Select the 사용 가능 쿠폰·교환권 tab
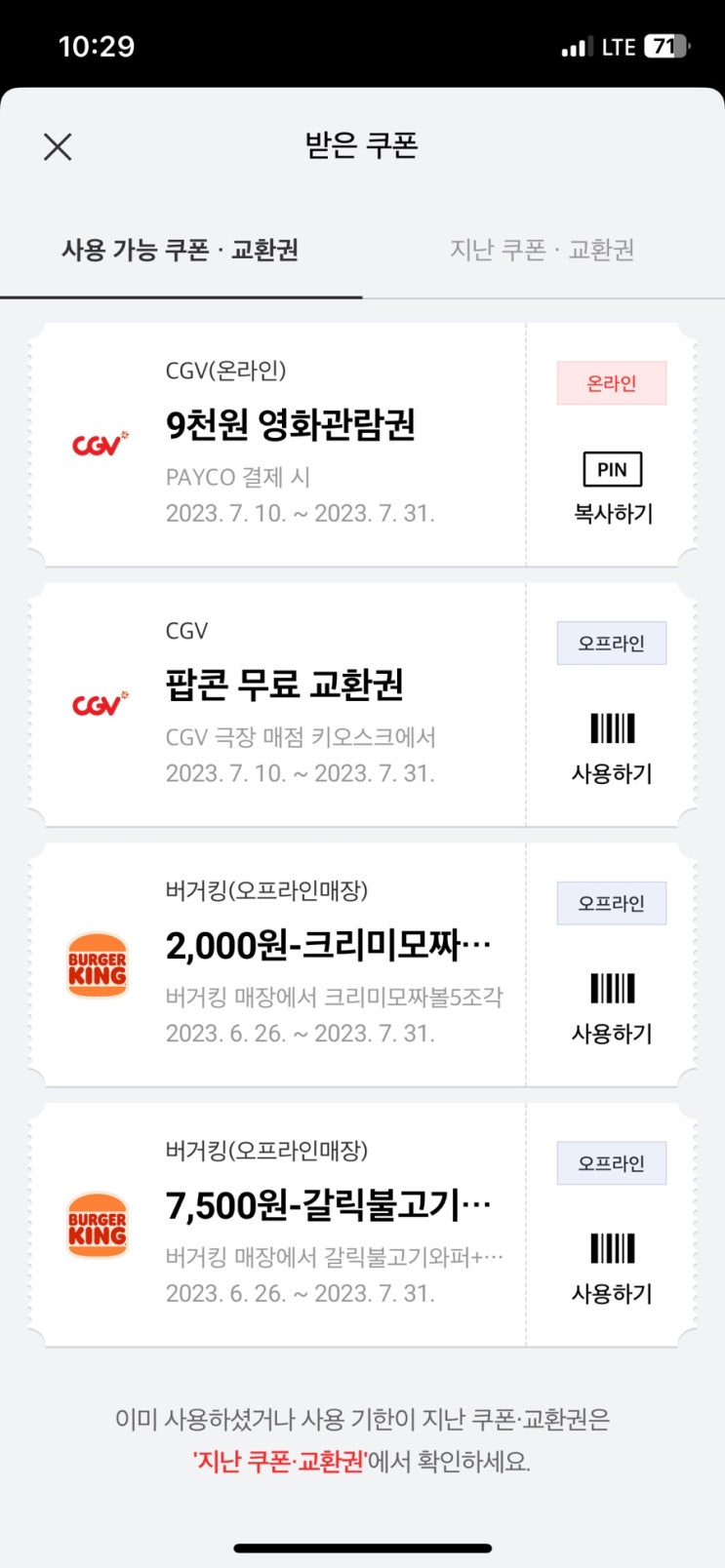 182,251
